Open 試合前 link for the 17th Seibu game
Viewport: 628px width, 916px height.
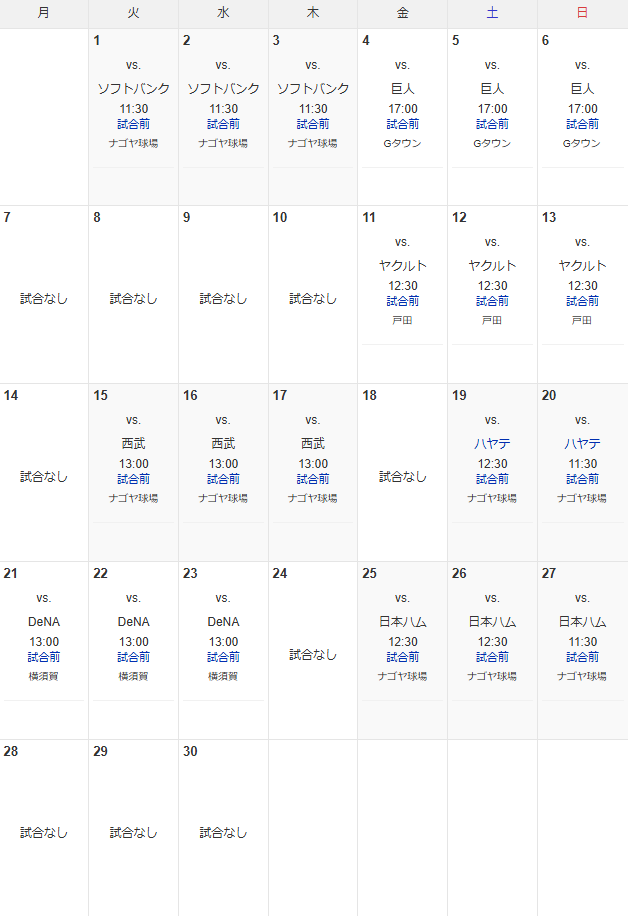pyautogui.click(x=313, y=479)
